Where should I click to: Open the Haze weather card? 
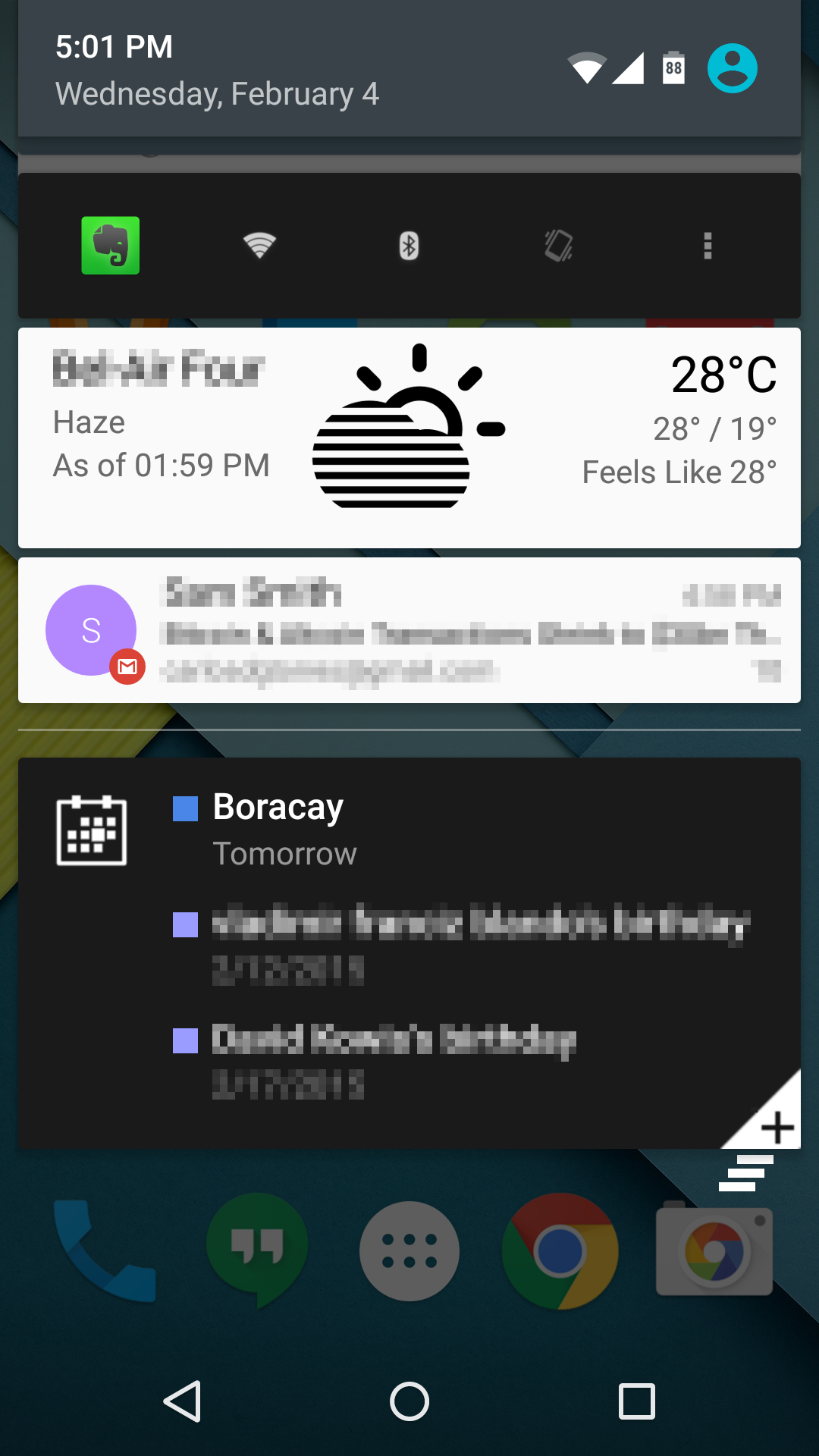[409, 438]
